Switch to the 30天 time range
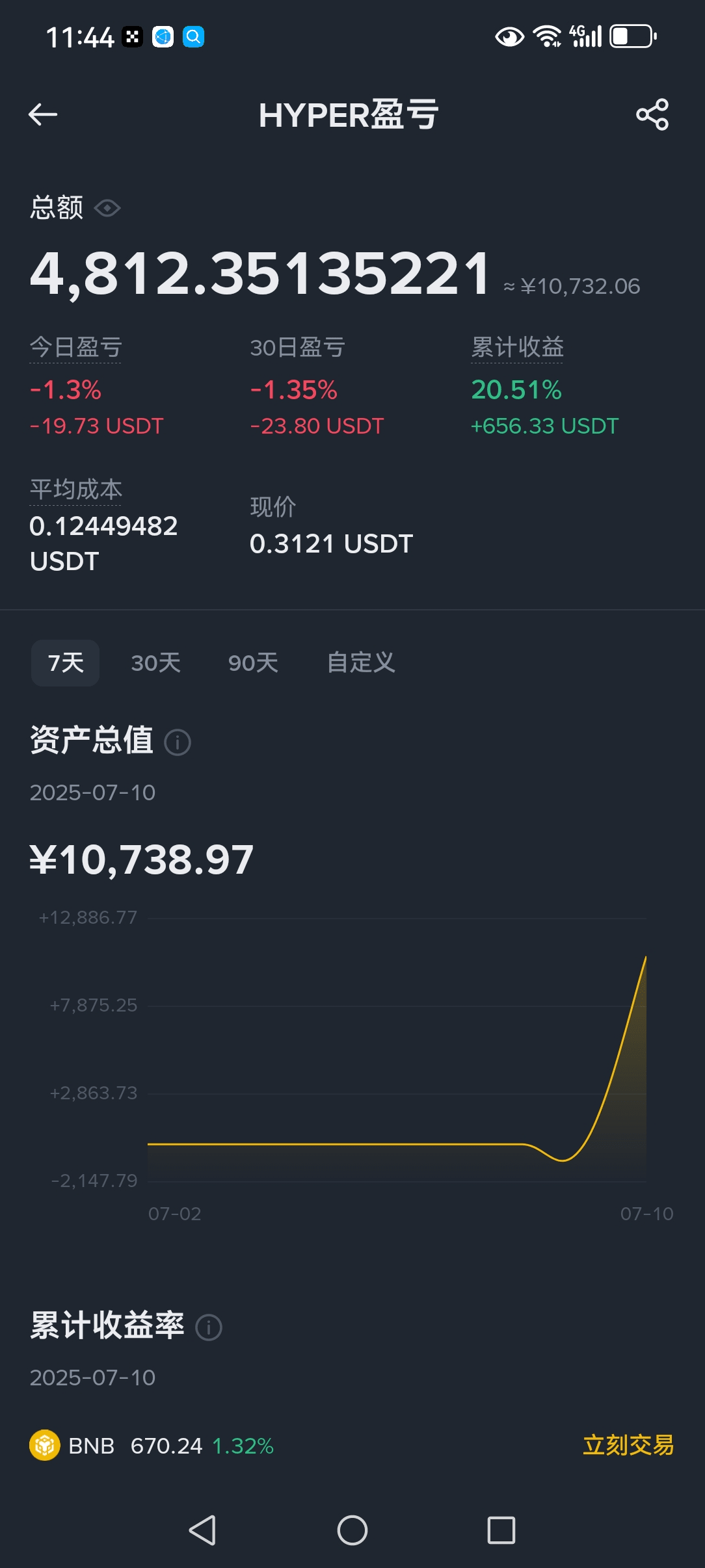The height and width of the screenshot is (1568, 705). tap(155, 663)
